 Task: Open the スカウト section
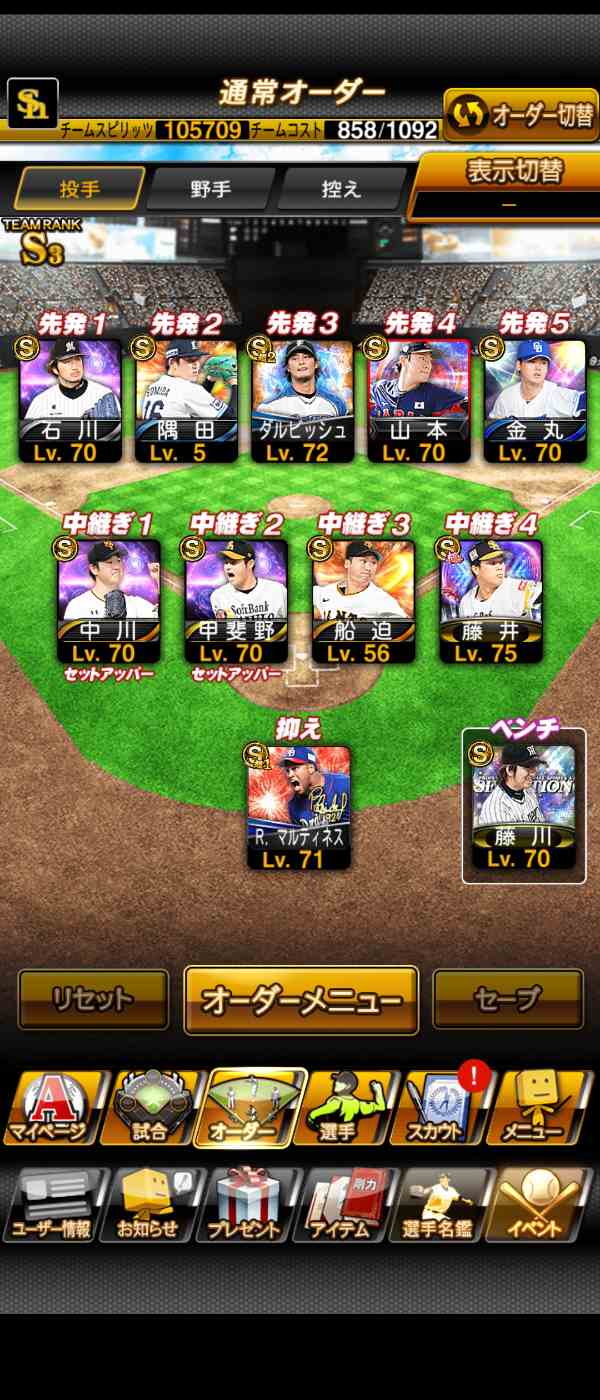(440, 1108)
